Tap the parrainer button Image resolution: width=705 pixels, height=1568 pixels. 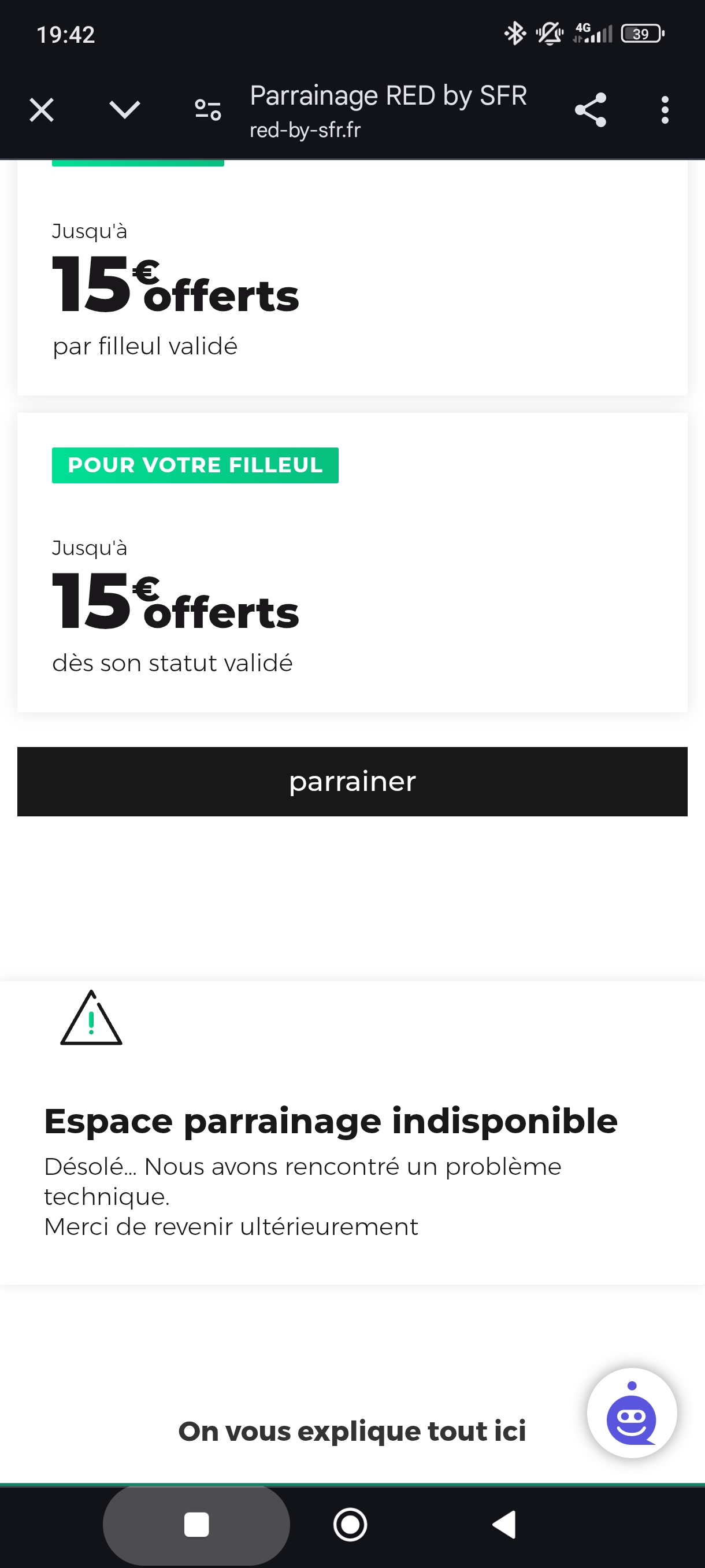tap(352, 782)
